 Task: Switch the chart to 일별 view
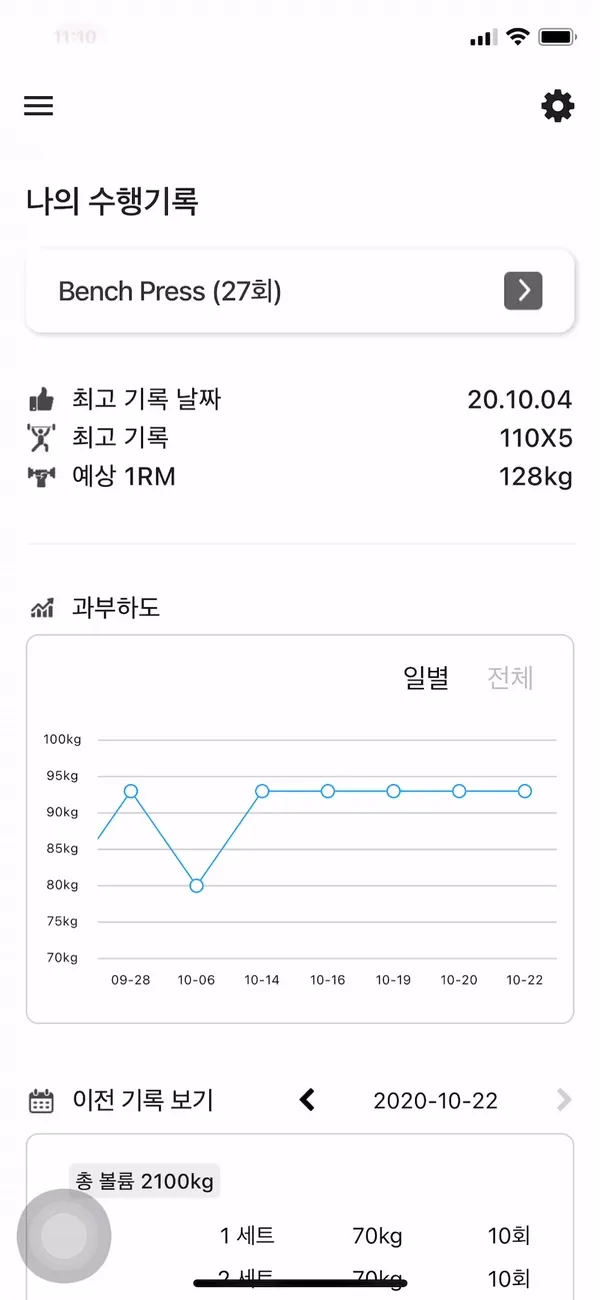pyautogui.click(x=426, y=678)
